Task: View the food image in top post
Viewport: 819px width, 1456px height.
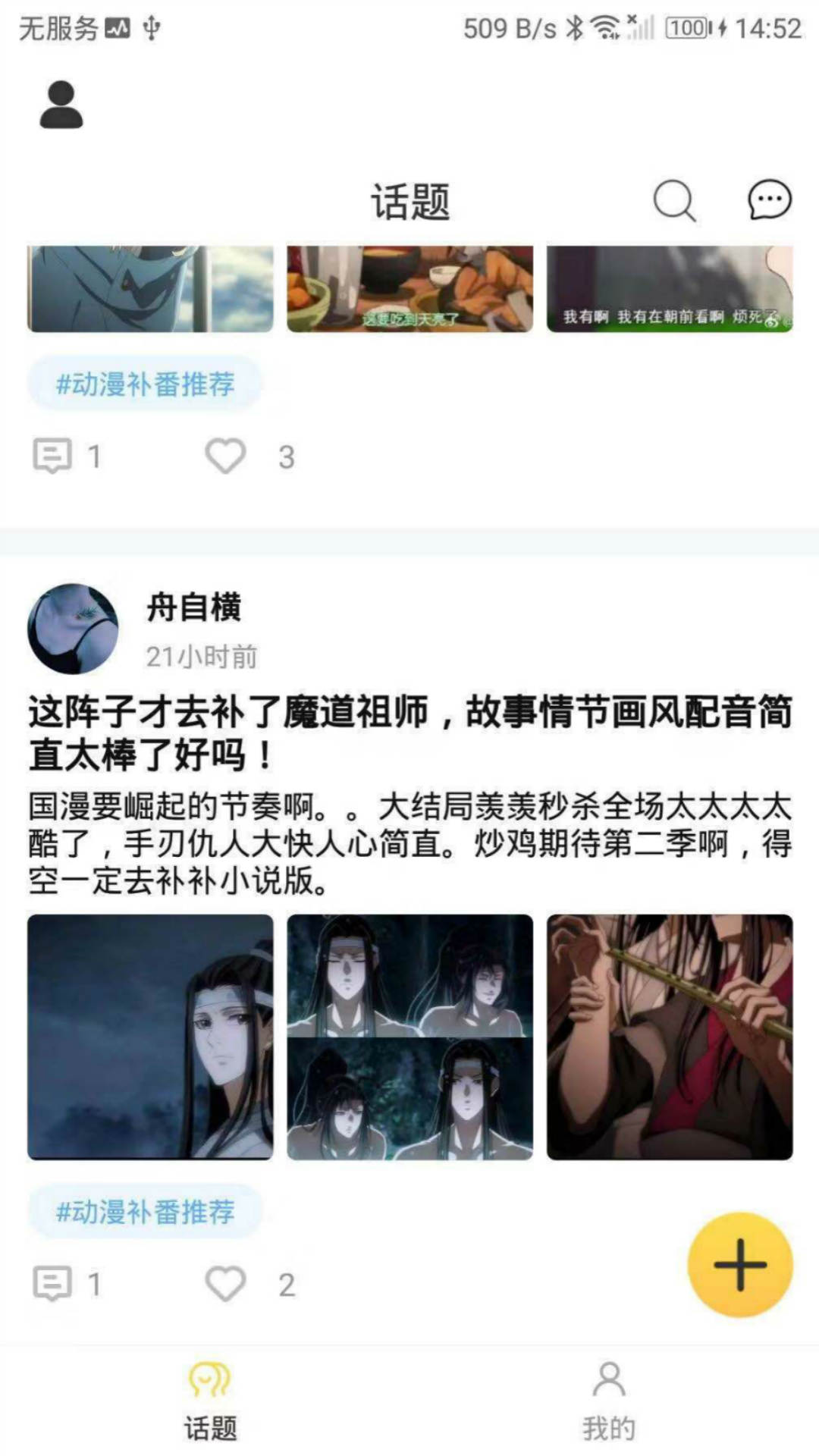Action: [x=409, y=290]
